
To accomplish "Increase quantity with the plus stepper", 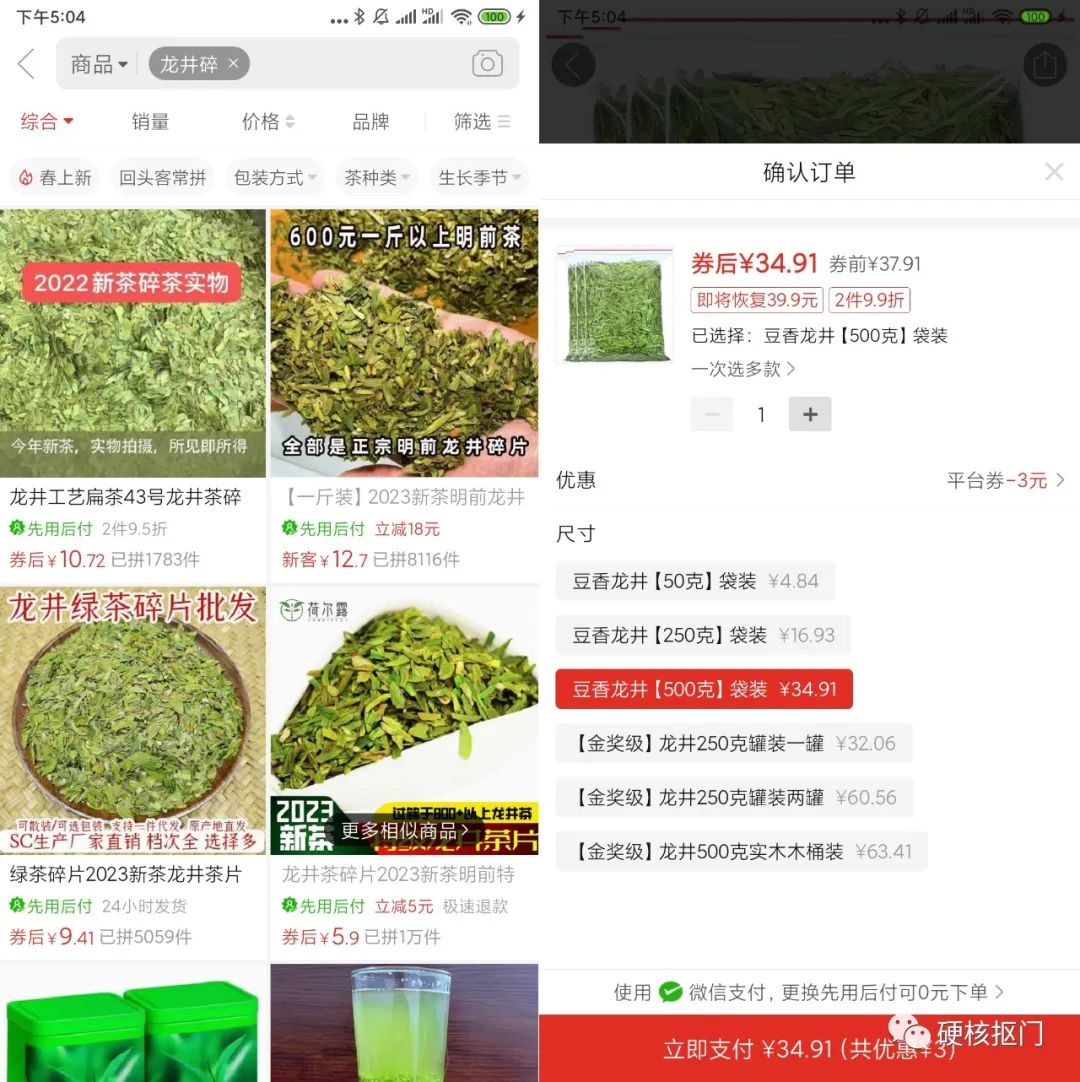I will click(x=810, y=413).
